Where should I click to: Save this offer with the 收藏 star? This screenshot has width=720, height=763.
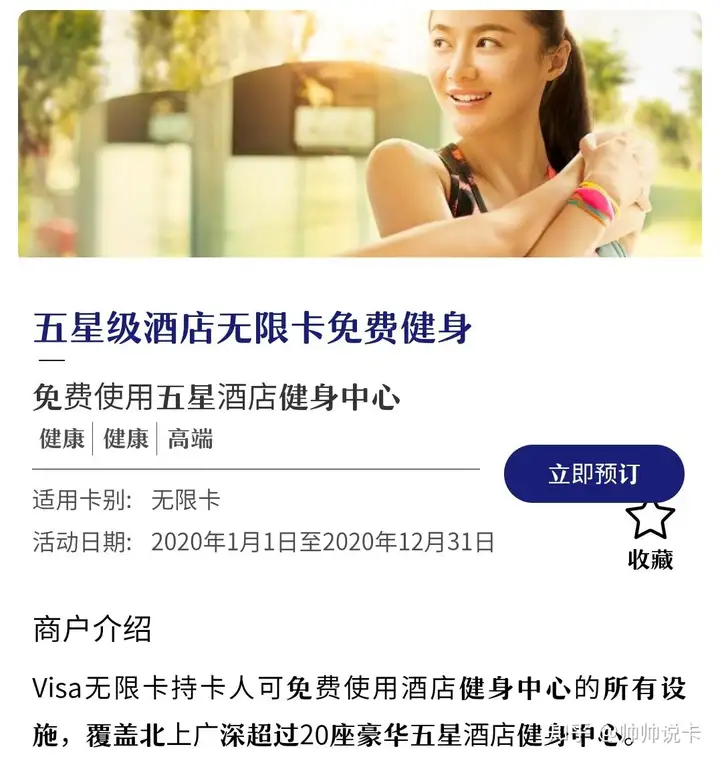click(x=650, y=521)
